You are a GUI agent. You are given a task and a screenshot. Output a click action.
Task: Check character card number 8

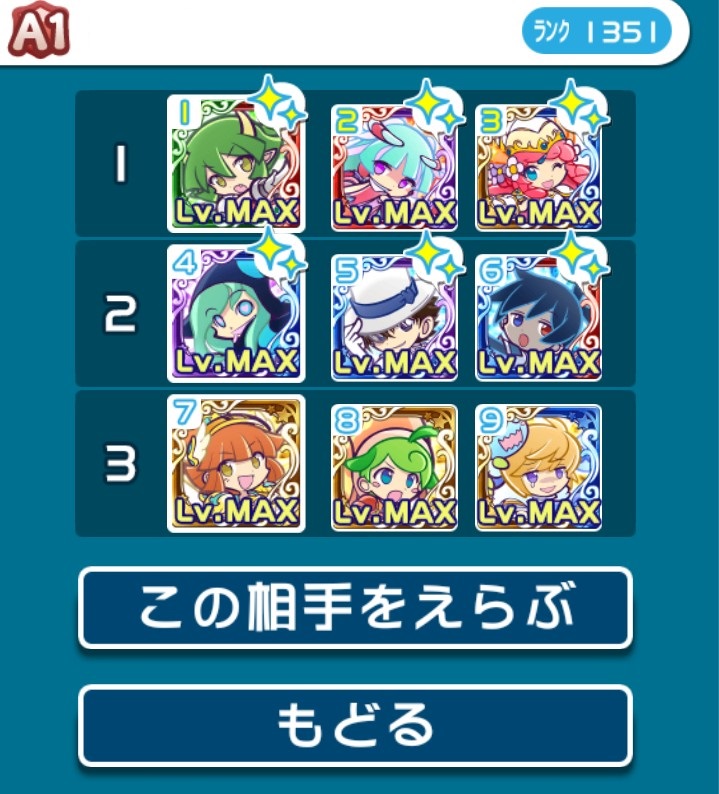pos(394,466)
